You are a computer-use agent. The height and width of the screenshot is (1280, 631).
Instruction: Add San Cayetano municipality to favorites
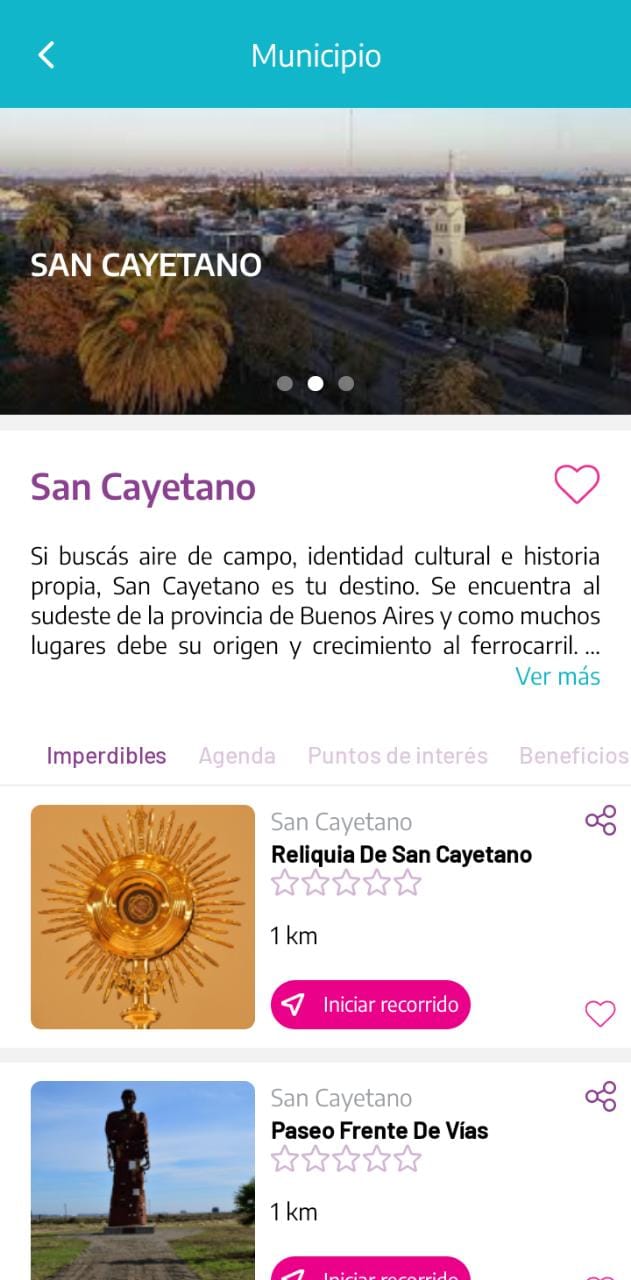pos(577,485)
